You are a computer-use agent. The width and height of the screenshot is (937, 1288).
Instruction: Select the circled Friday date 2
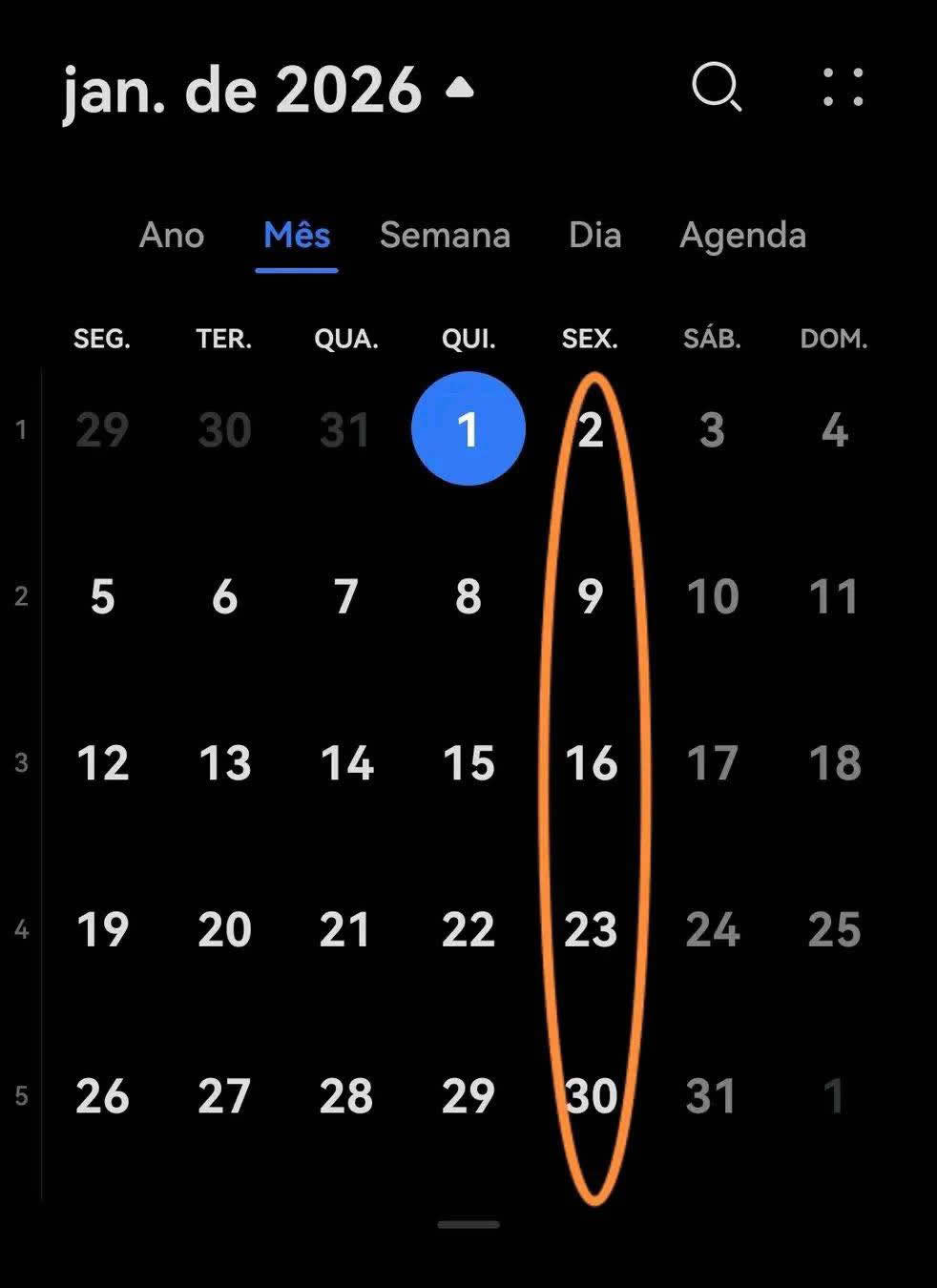click(x=591, y=430)
